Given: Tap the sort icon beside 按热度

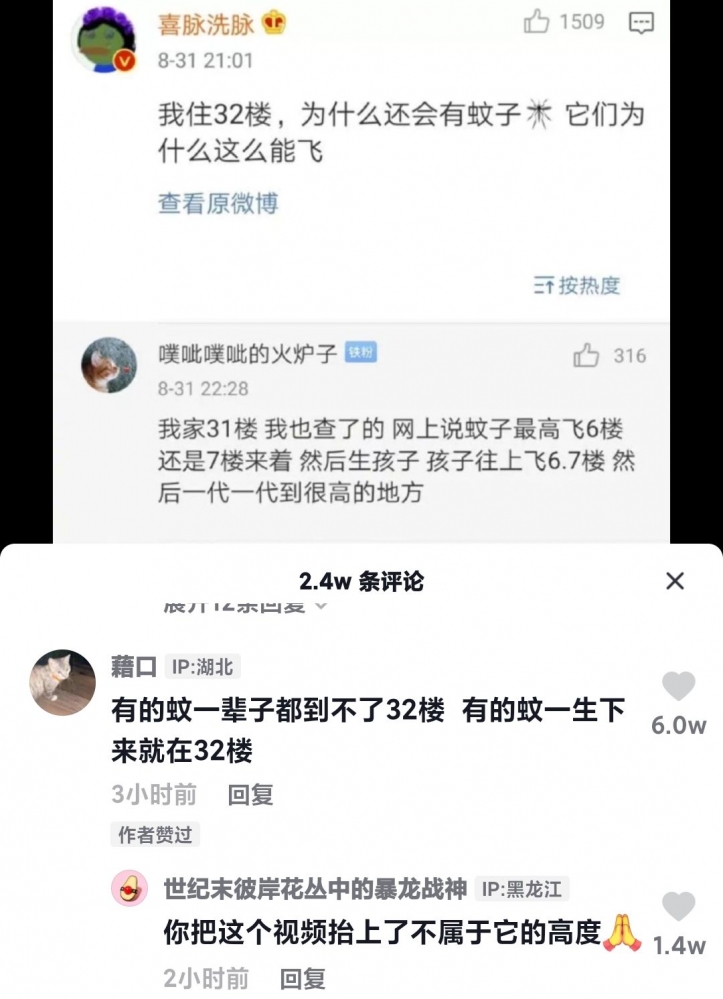Looking at the screenshot, I should point(545,285).
